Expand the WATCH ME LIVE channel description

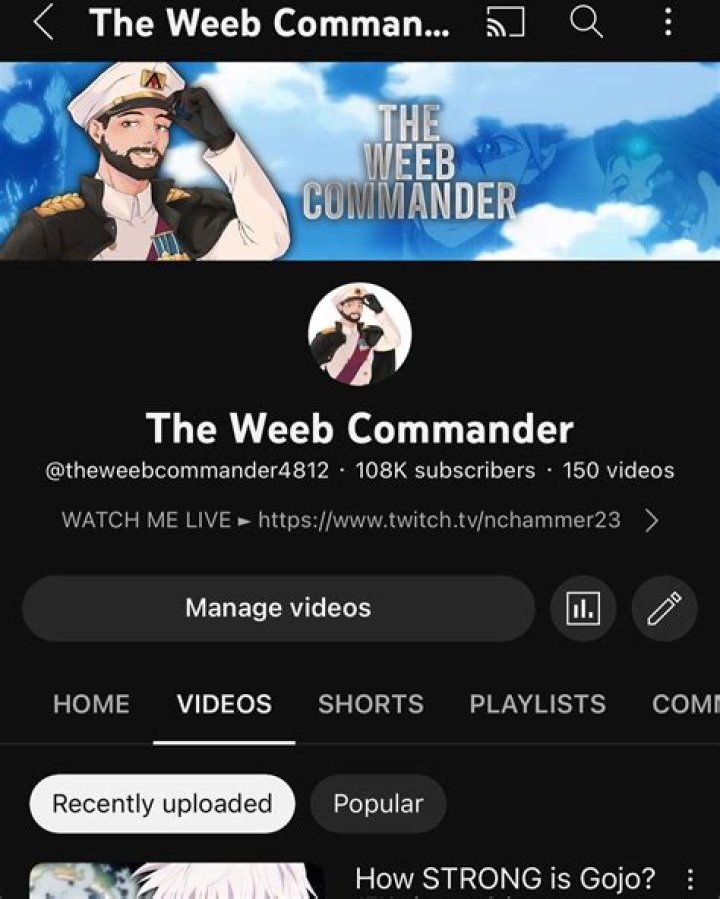pyautogui.click(x=651, y=521)
